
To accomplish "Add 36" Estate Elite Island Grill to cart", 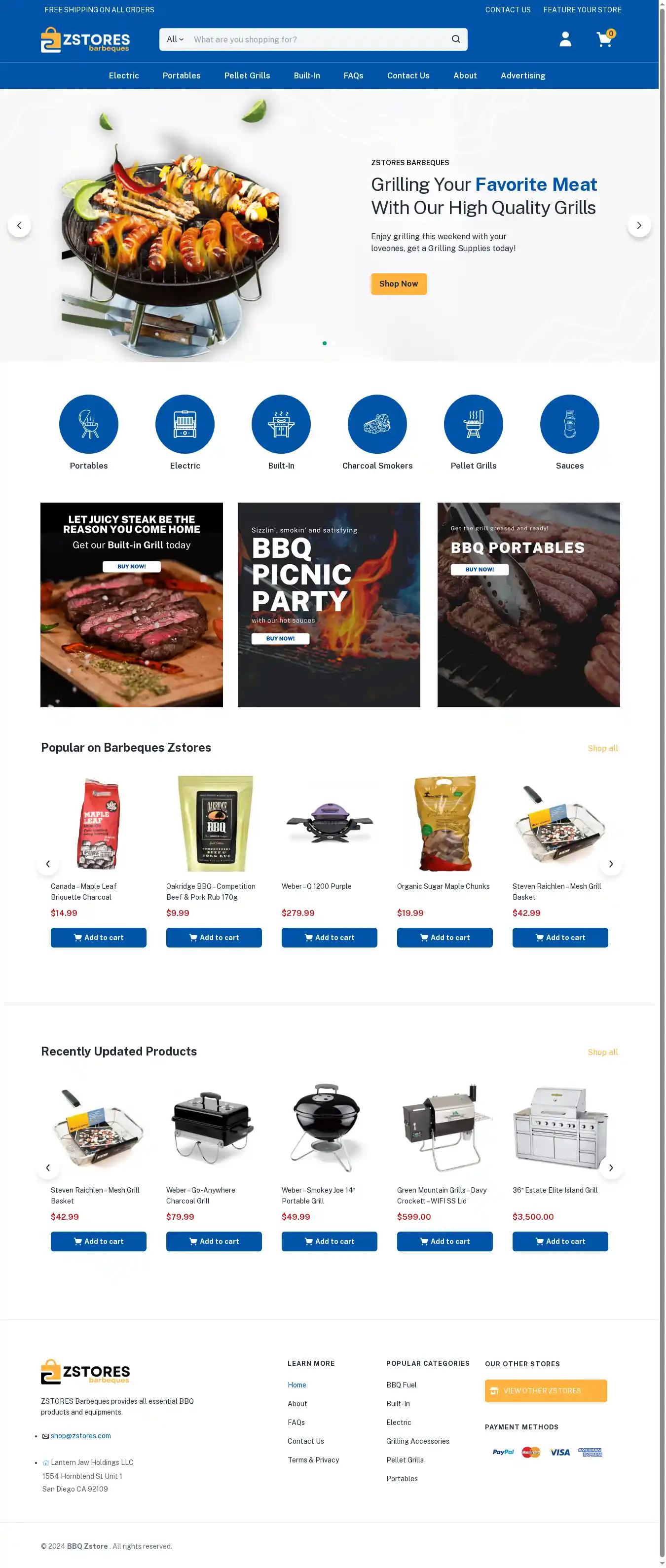I will (x=559, y=1241).
